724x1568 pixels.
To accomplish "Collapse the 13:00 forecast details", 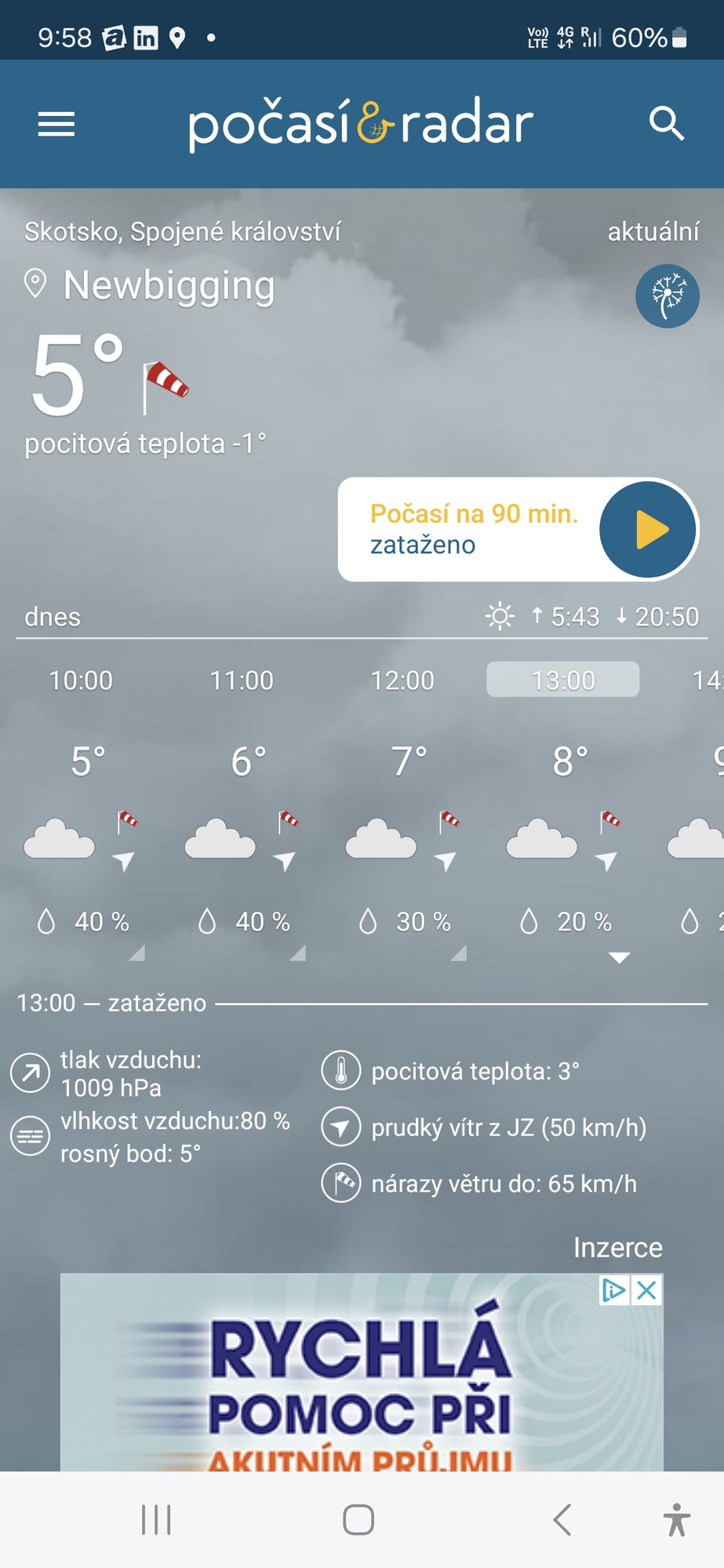I will coord(619,957).
